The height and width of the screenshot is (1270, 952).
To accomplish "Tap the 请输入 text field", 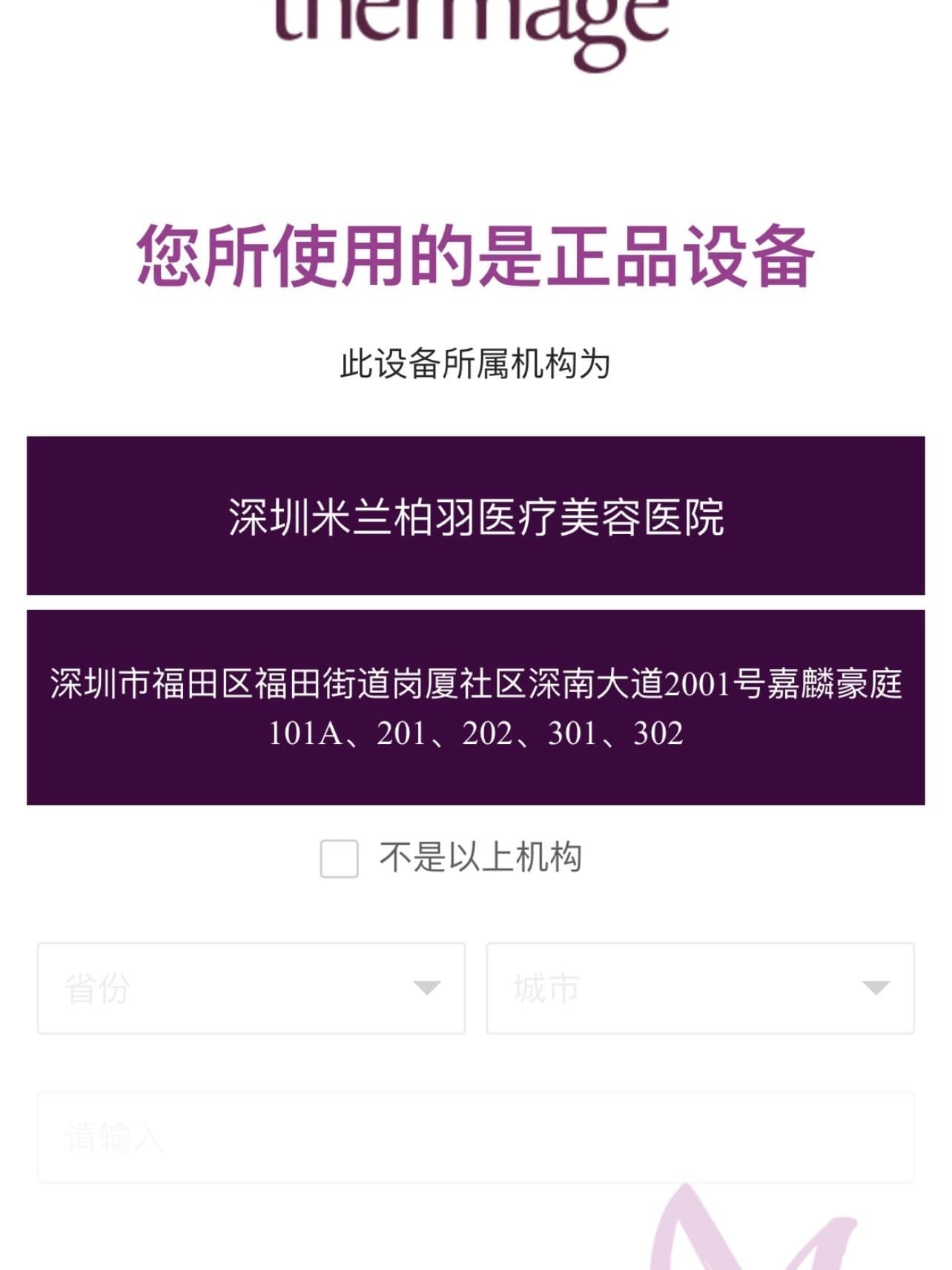I will pyautogui.click(x=475, y=1136).
